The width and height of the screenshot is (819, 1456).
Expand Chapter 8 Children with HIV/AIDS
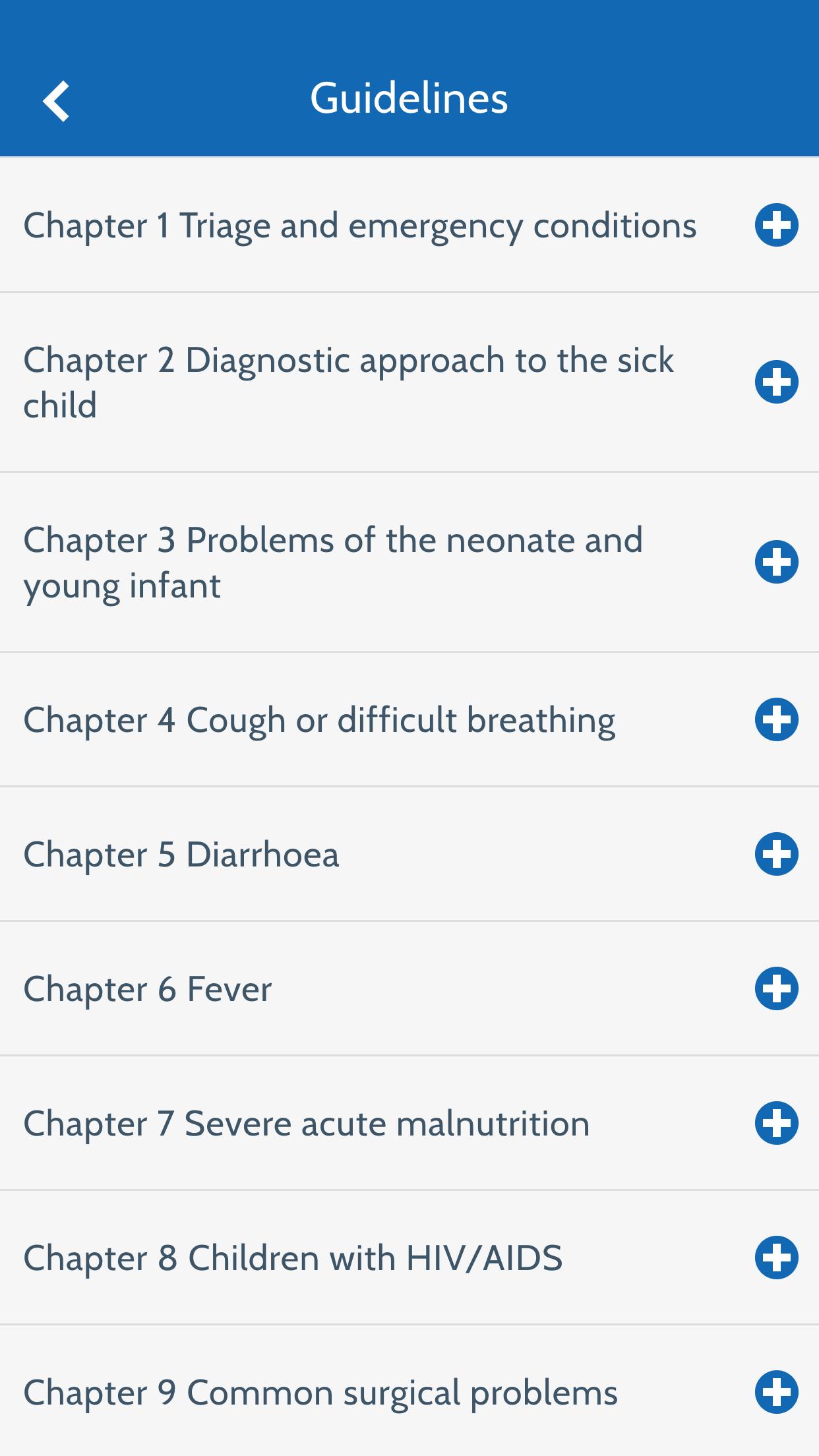coord(776,1258)
